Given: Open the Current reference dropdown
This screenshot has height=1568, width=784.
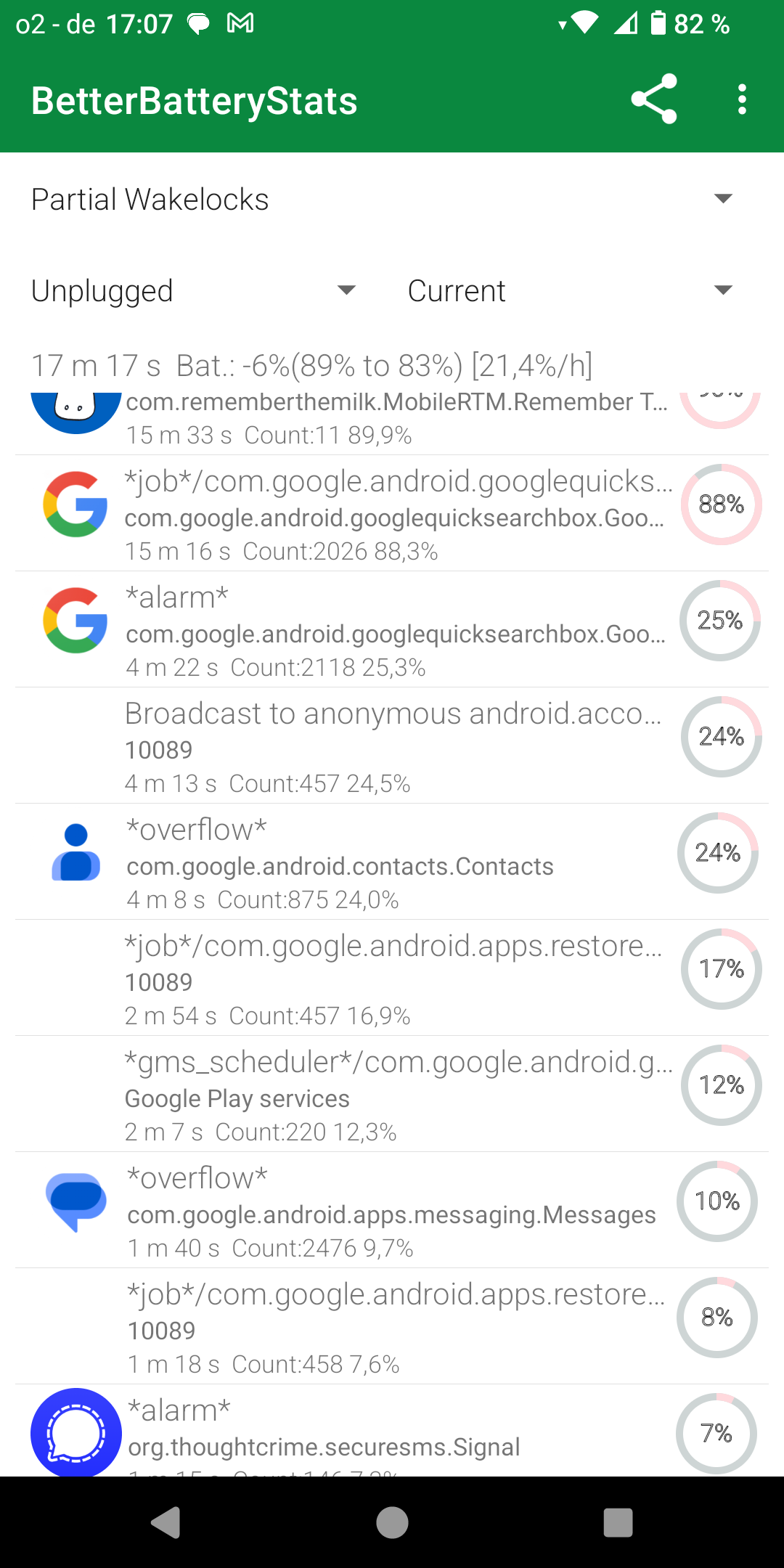Looking at the screenshot, I should [x=571, y=290].
